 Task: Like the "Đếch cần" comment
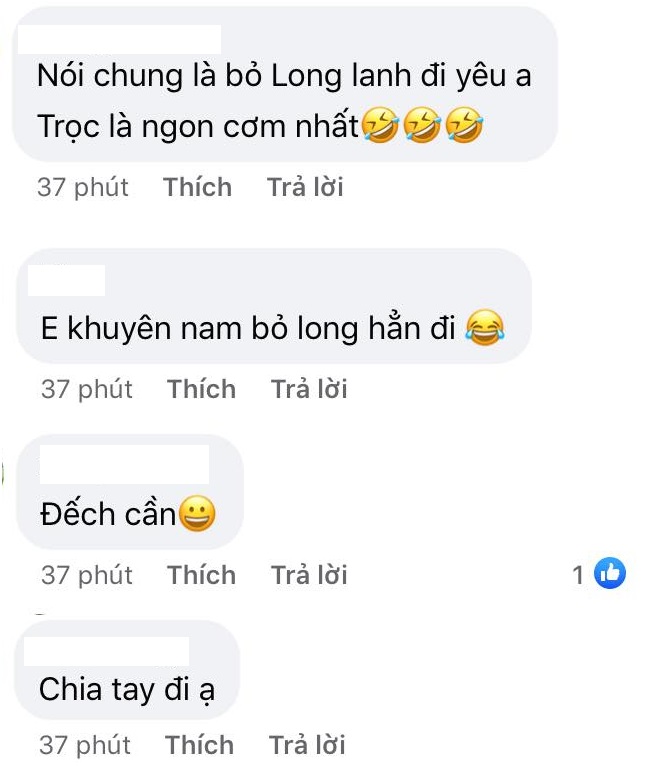[201, 575]
